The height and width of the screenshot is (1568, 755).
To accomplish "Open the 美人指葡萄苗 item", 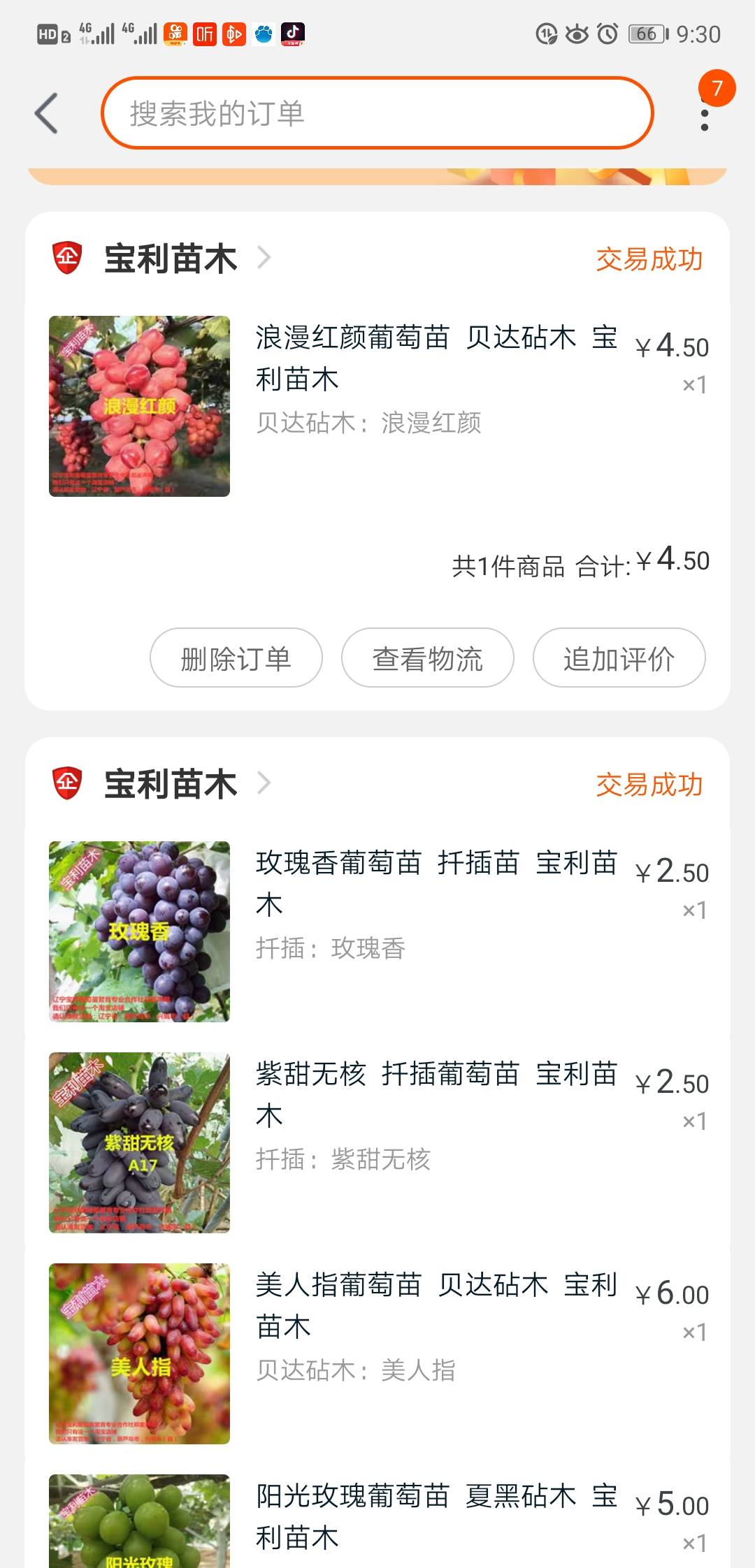I will 377,1354.
